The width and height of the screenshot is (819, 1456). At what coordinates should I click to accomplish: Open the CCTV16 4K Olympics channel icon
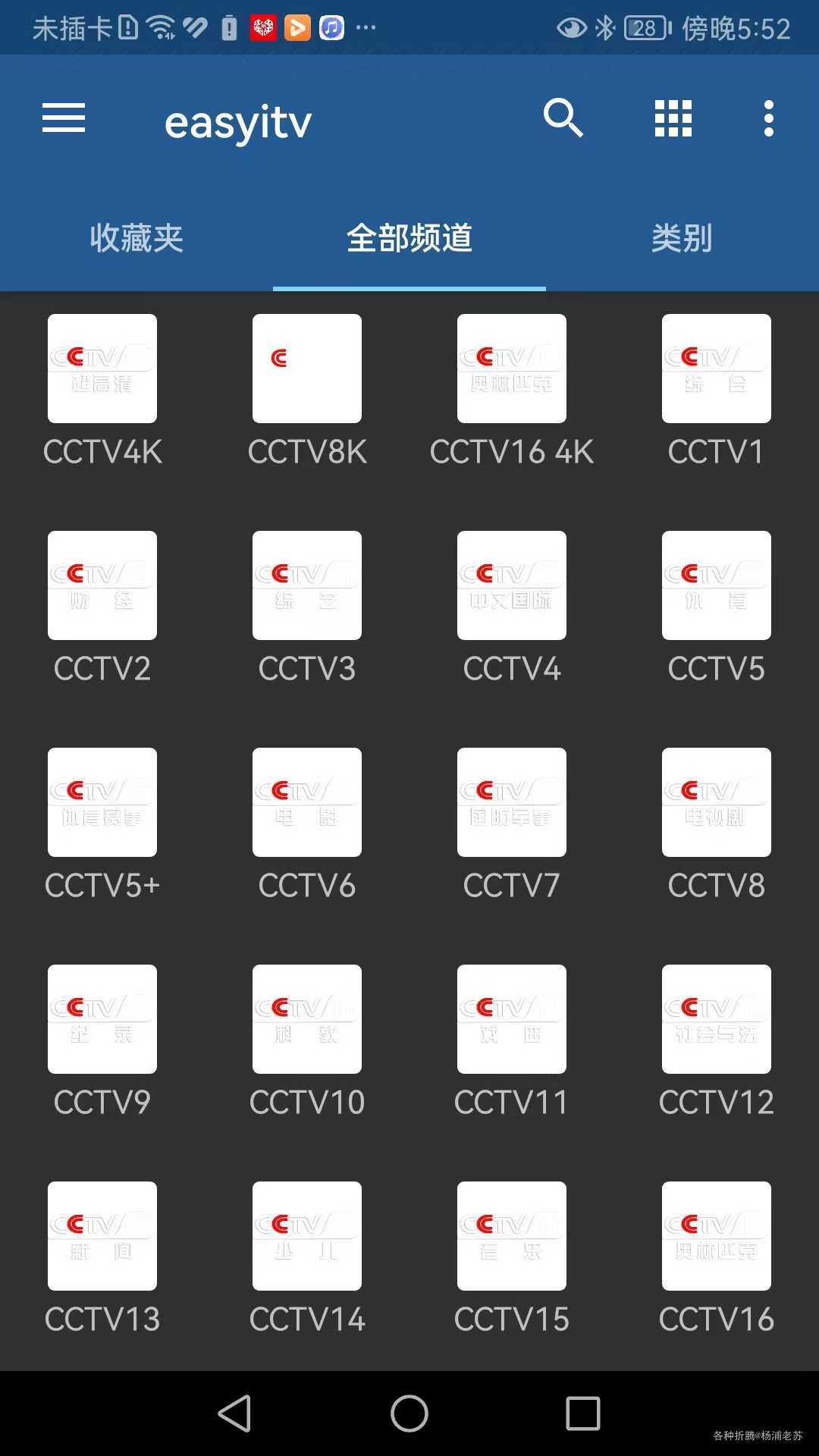[511, 368]
